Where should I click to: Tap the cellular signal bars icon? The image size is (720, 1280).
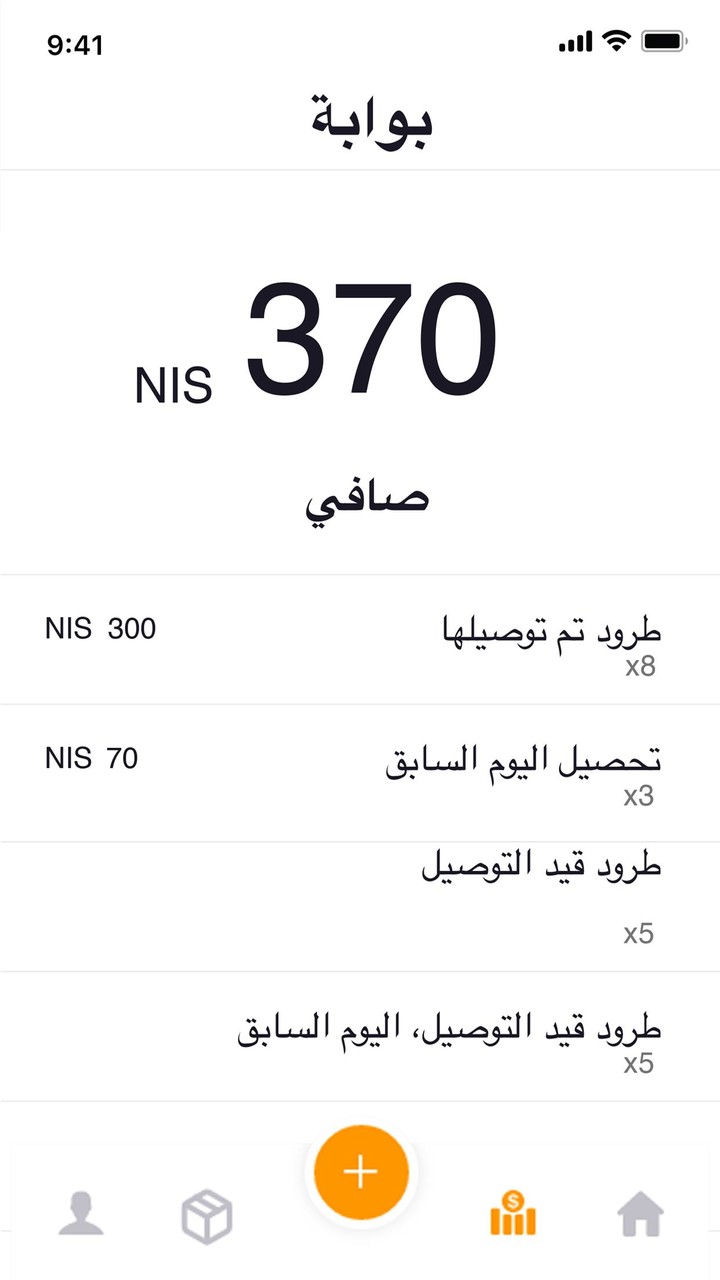[x=577, y=39]
